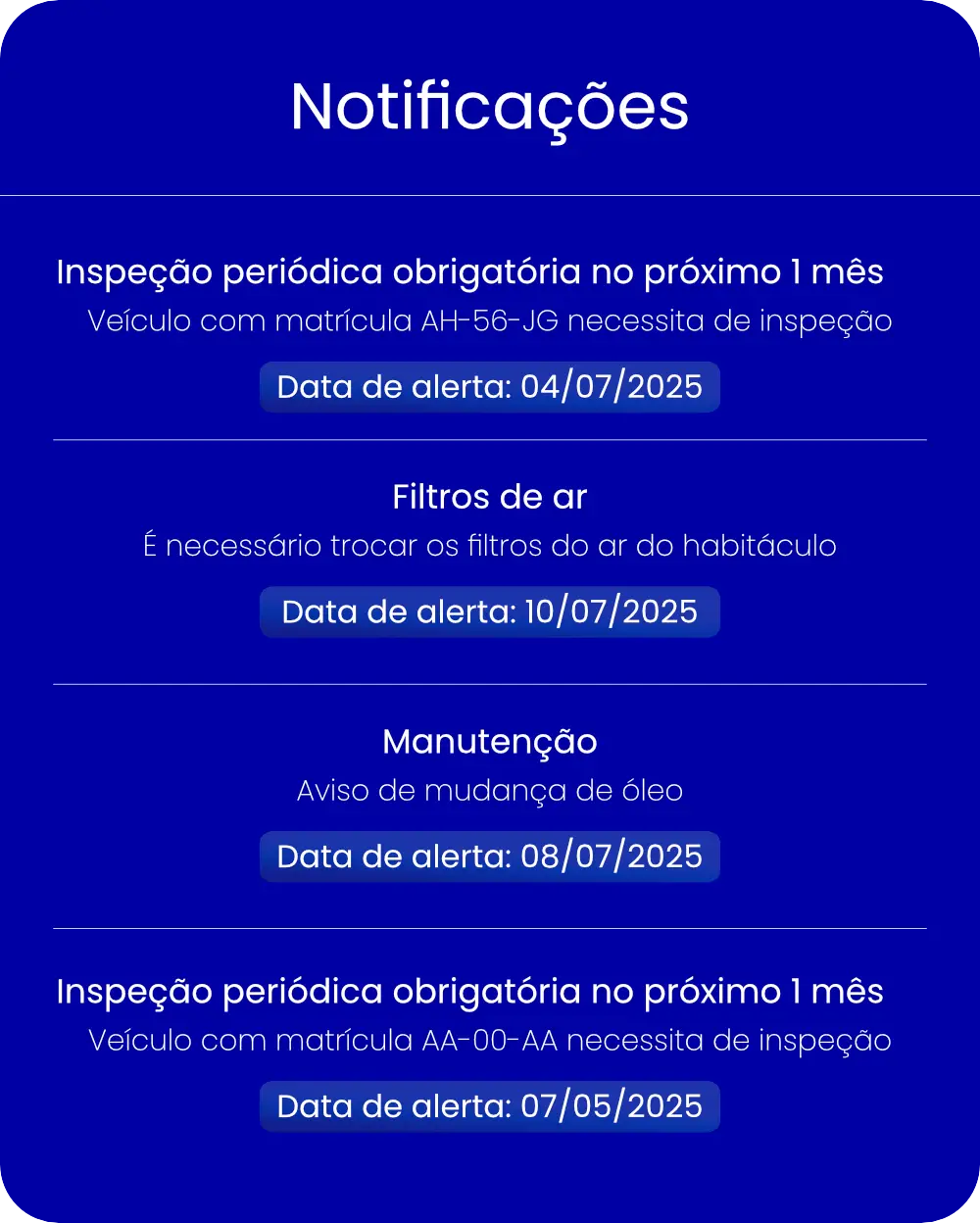Select the oil change notice subtitle
The width and height of the screenshot is (980, 1223).
pyautogui.click(x=489, y=790)
